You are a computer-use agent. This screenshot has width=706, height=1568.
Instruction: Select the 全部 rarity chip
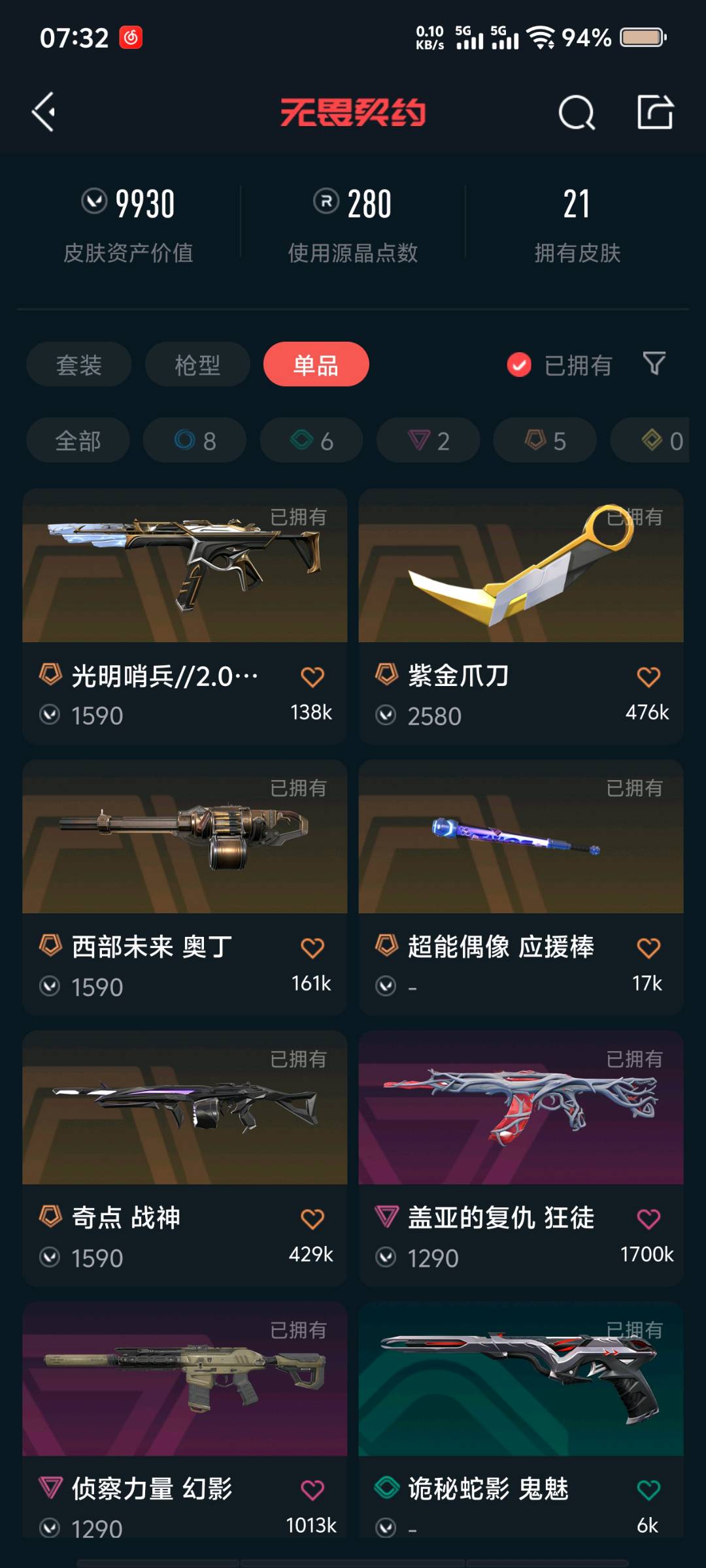point(78,440)
